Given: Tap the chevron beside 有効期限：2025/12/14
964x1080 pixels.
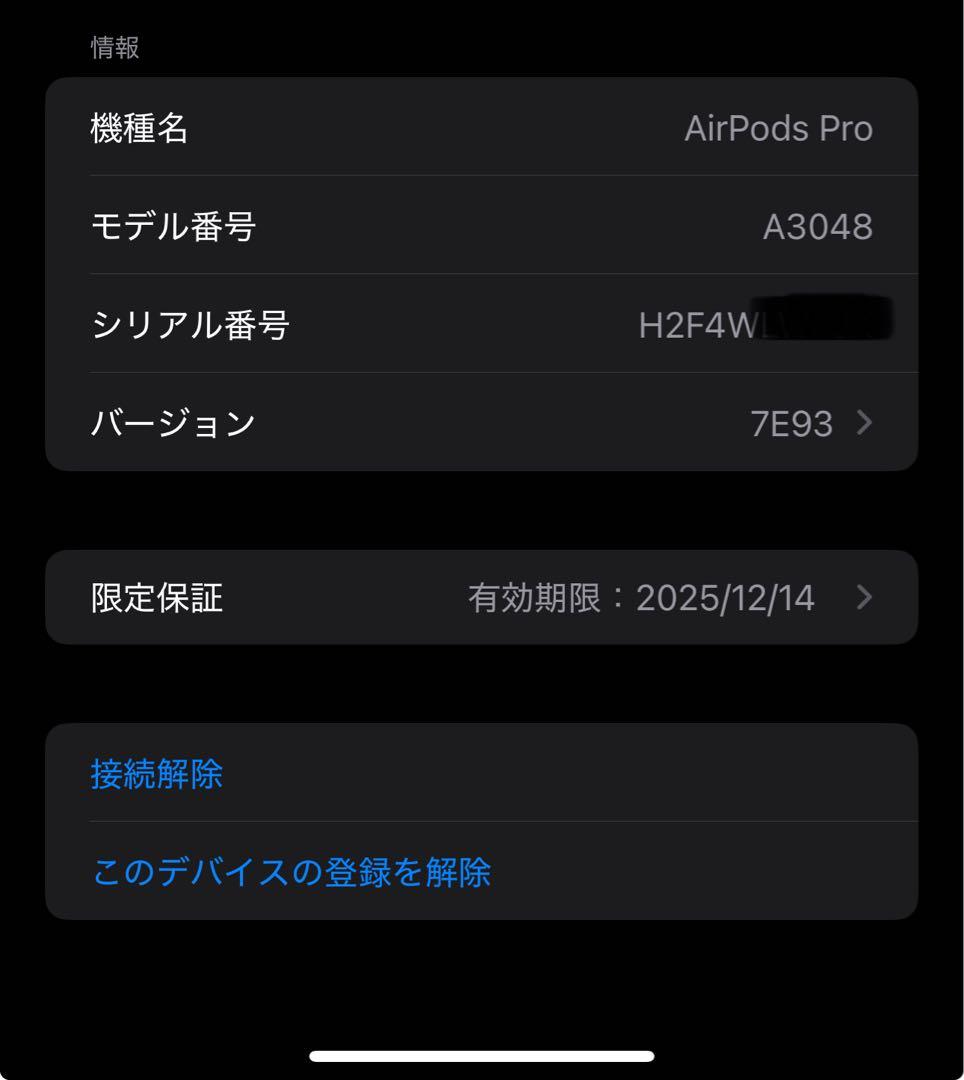Looking at the screenshot, I should (862, 597).
